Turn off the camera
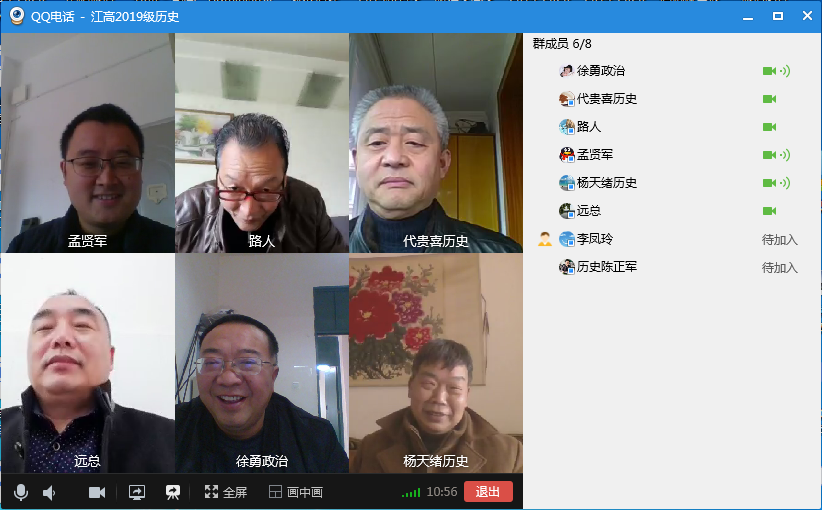822x510 pixels. click(97, 492)
